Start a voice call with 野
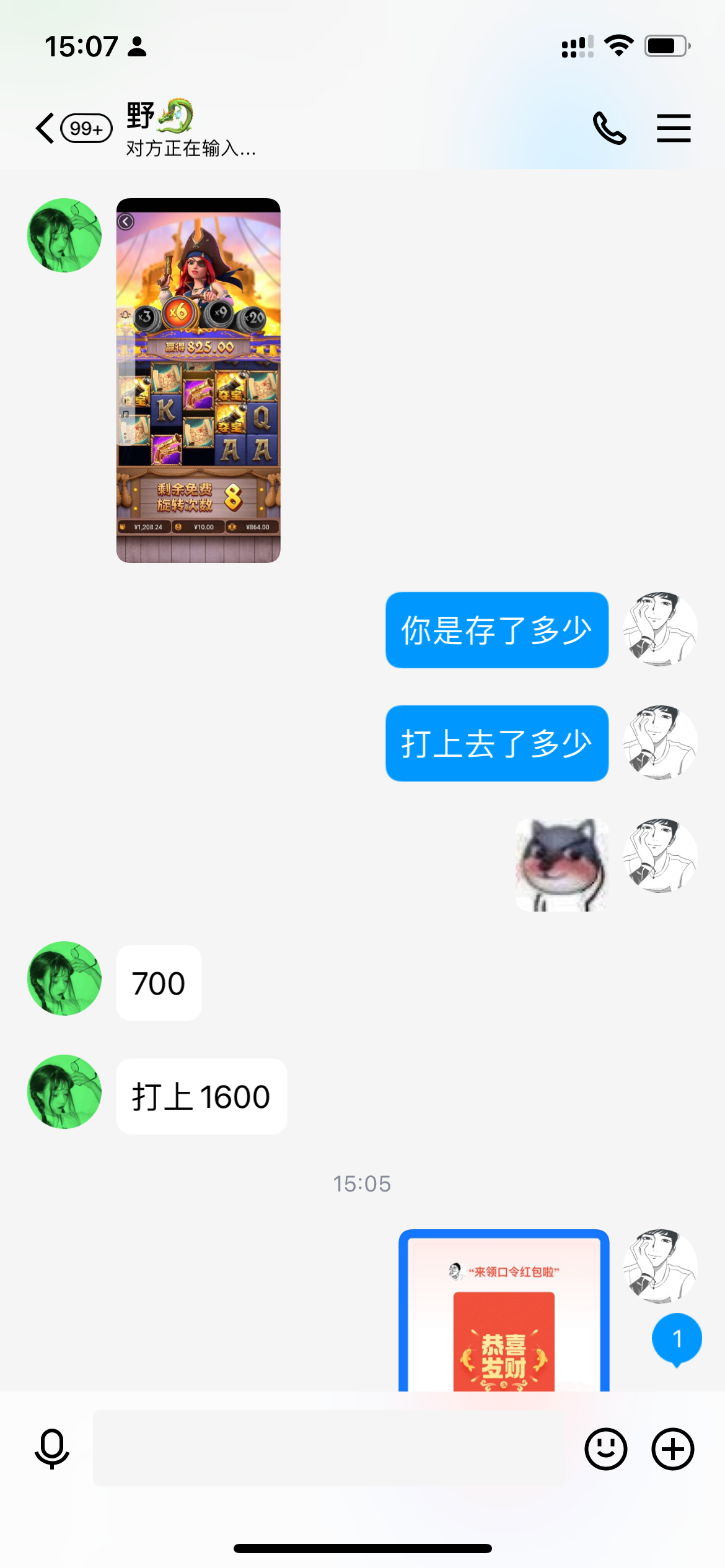This screenshot has width=725, height=1568. pos(609,128)
